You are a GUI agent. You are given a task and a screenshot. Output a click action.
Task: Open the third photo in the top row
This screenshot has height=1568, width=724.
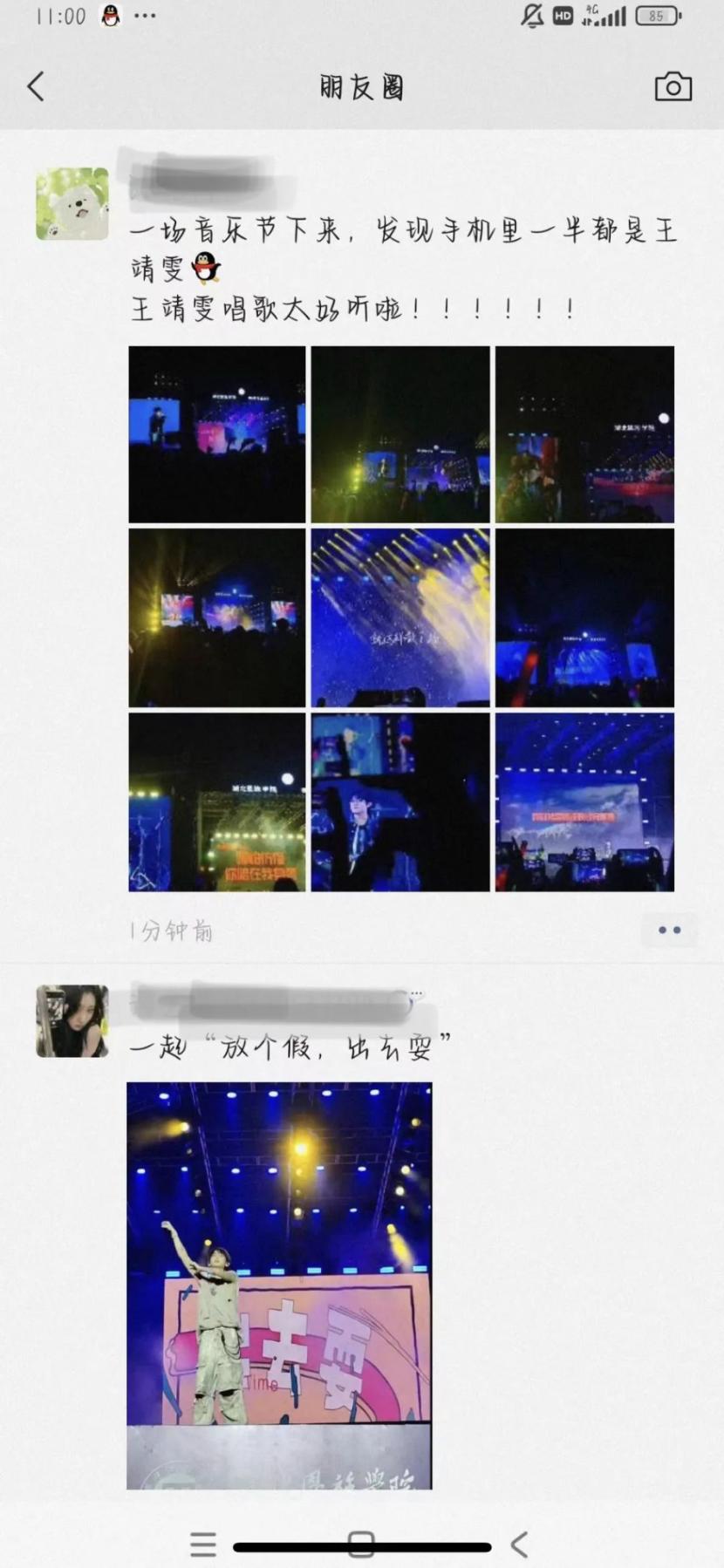coord(584,434)
